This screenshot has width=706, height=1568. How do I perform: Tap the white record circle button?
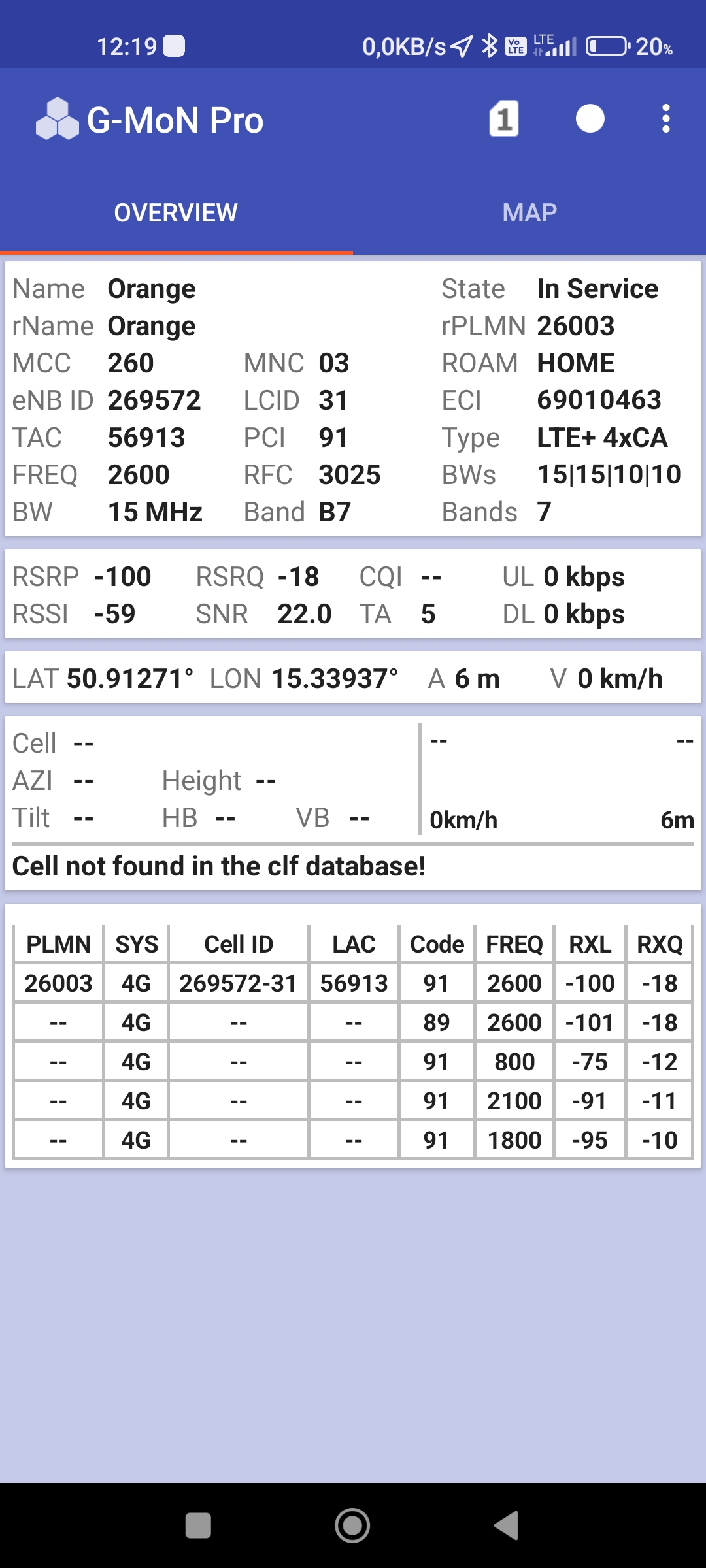(590, 119)
